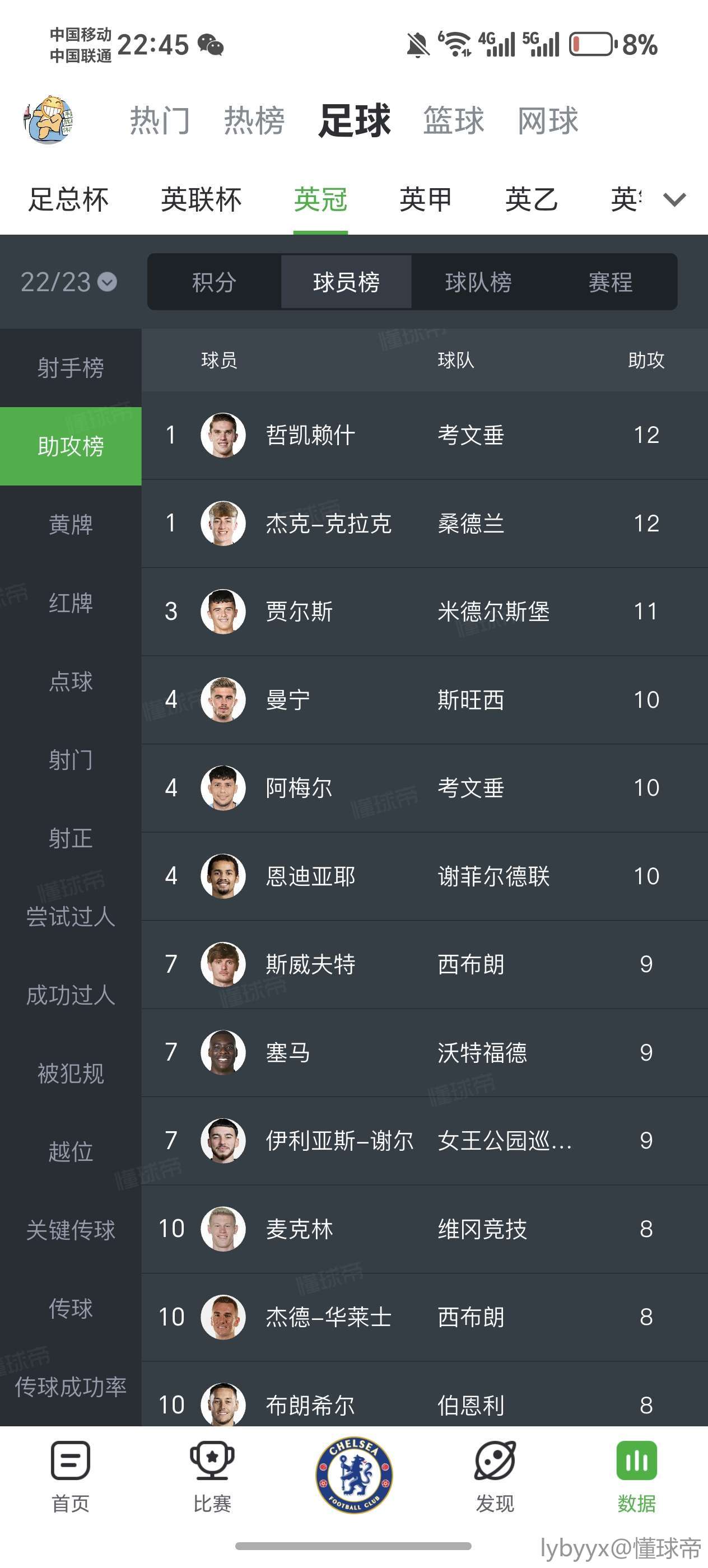Switch to the 球队榜 segment
708x1568 pixels.
click(x=478, y=282)
